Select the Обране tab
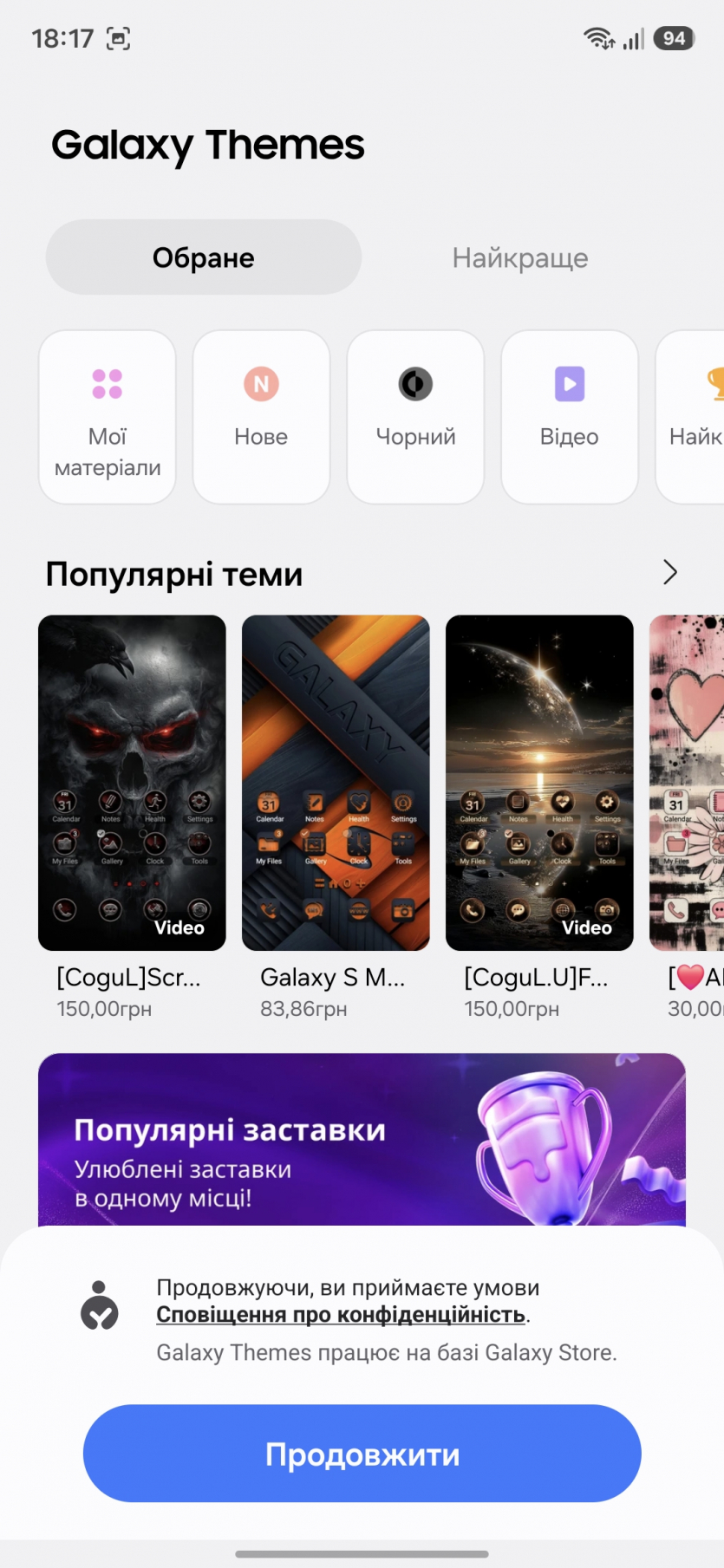This screenshot has height=1568, width=724. click(203, 257)
